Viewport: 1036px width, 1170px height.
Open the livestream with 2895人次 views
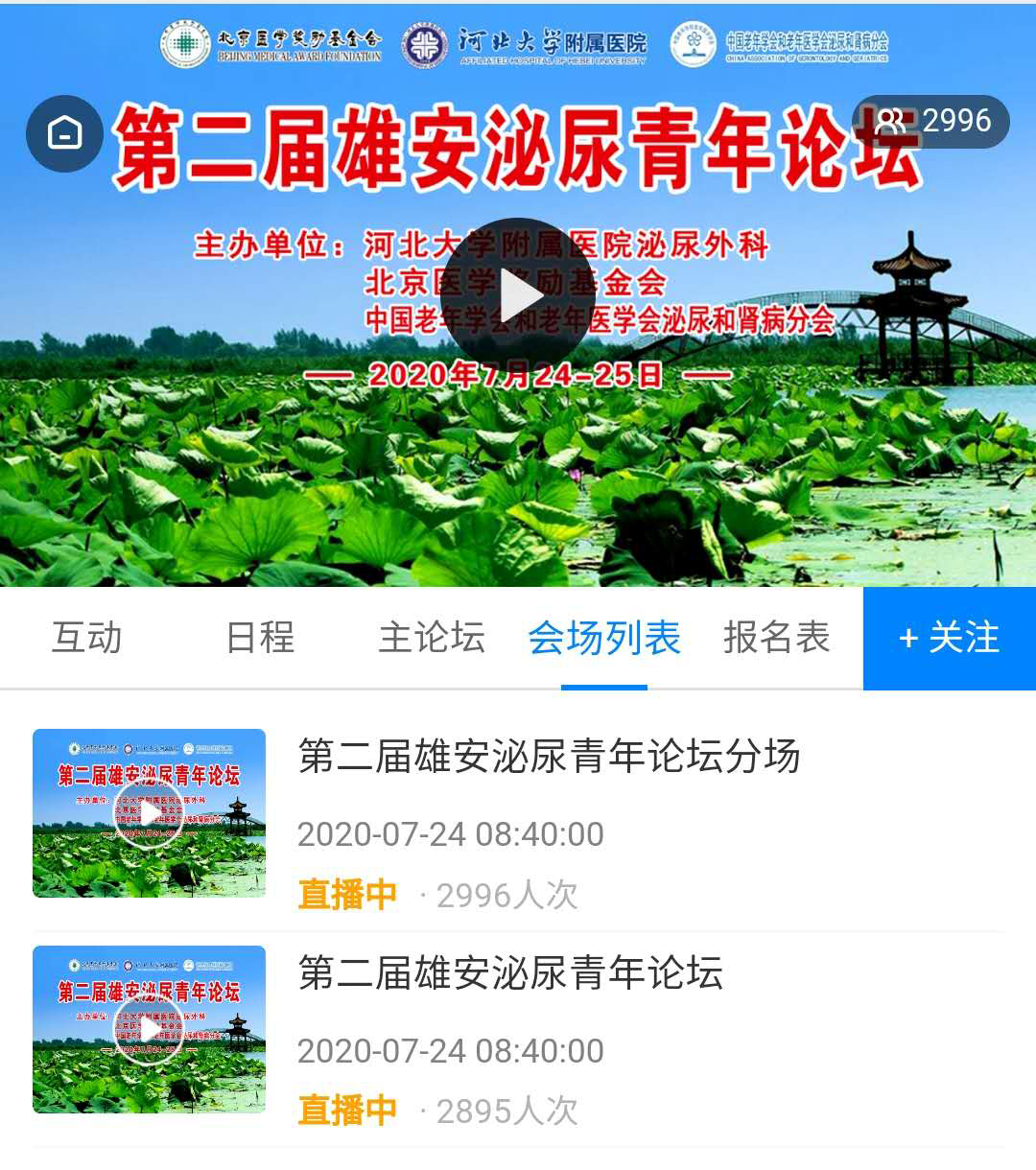(510, 973)
